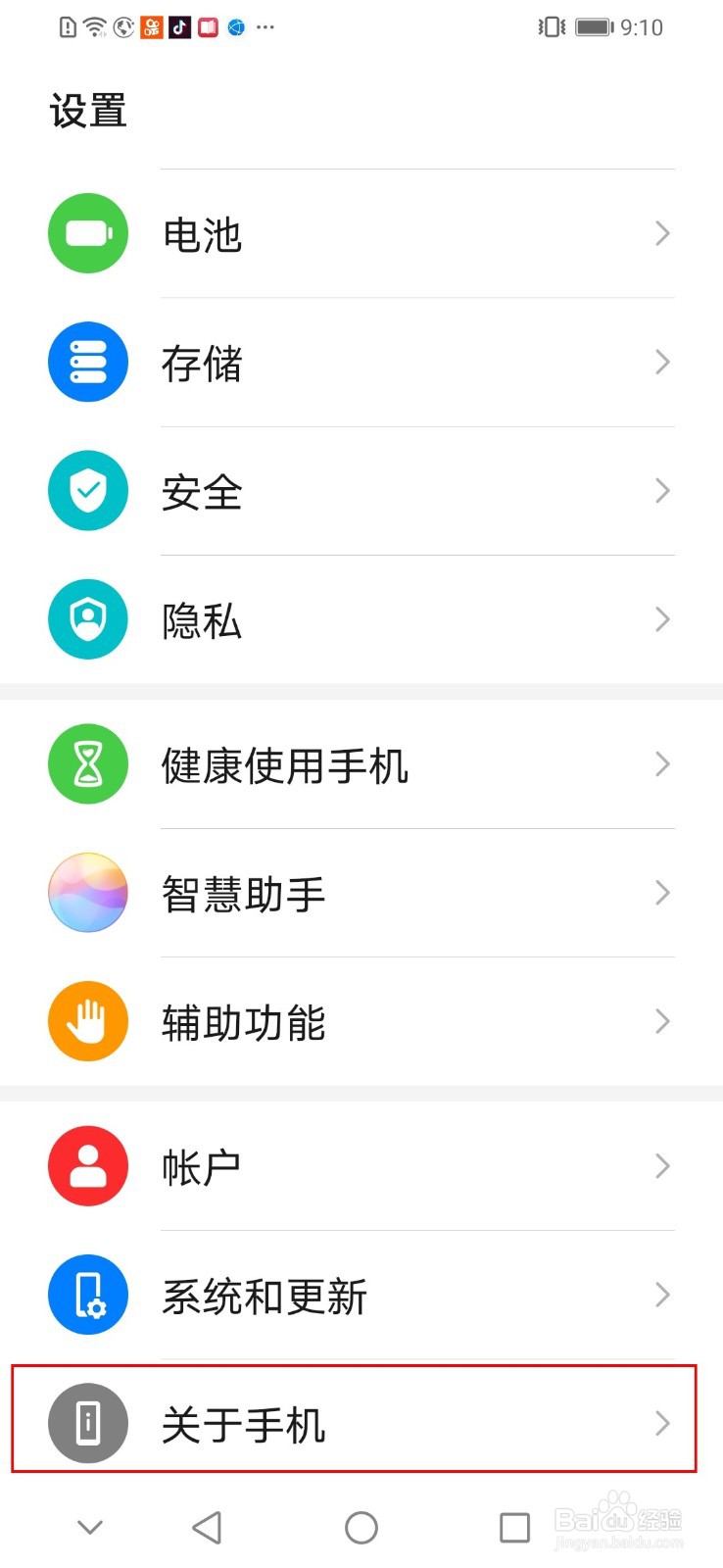Open 健康使用手机 (Digital Balance)
This screenshot has width=723, height=1568.
coord(361,764)
